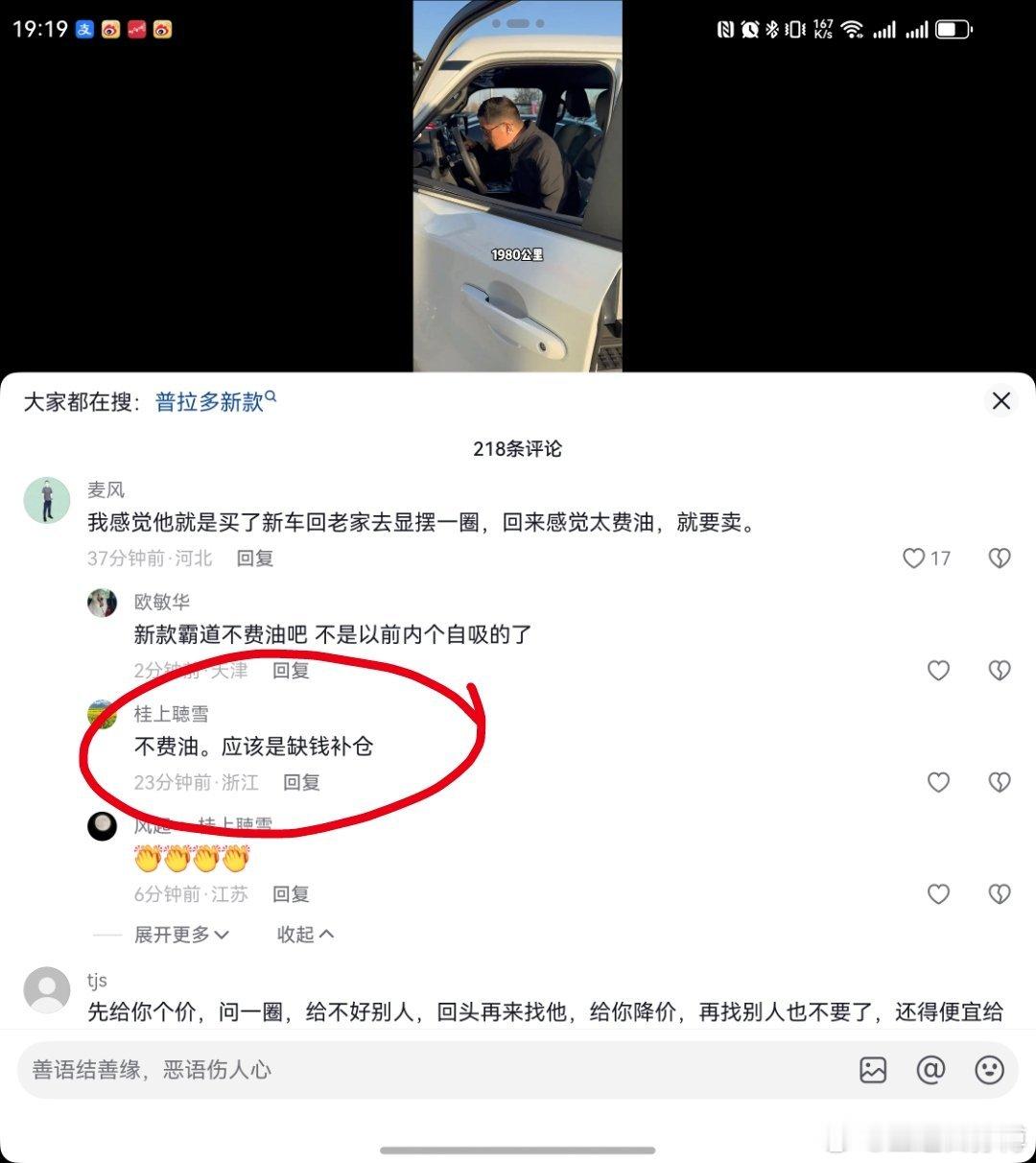Dislike 欧敏华's comment
The width and height of the screenshot is (1036, 1163).
click(x=1000, y=671)
